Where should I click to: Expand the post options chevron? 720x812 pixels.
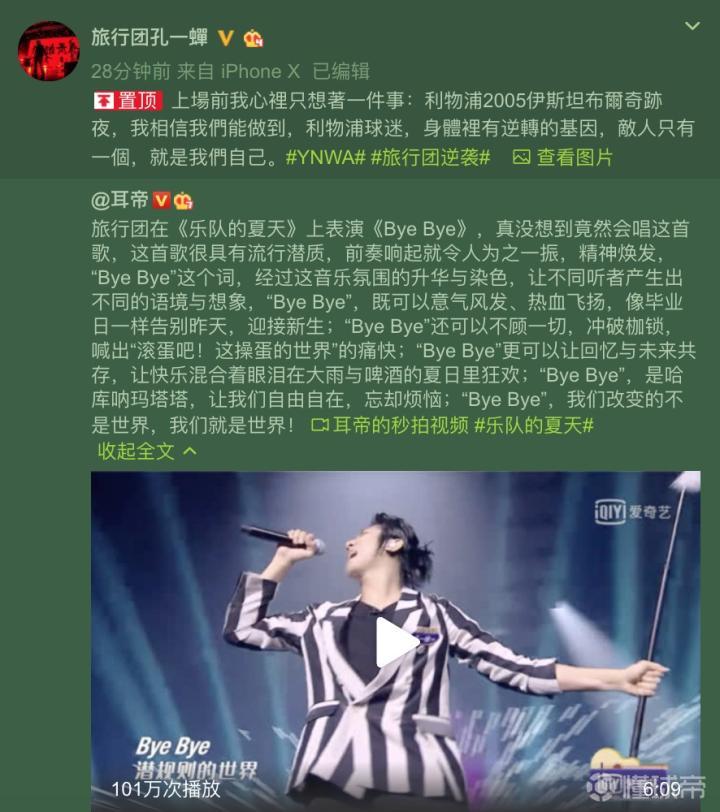(692, 25)
